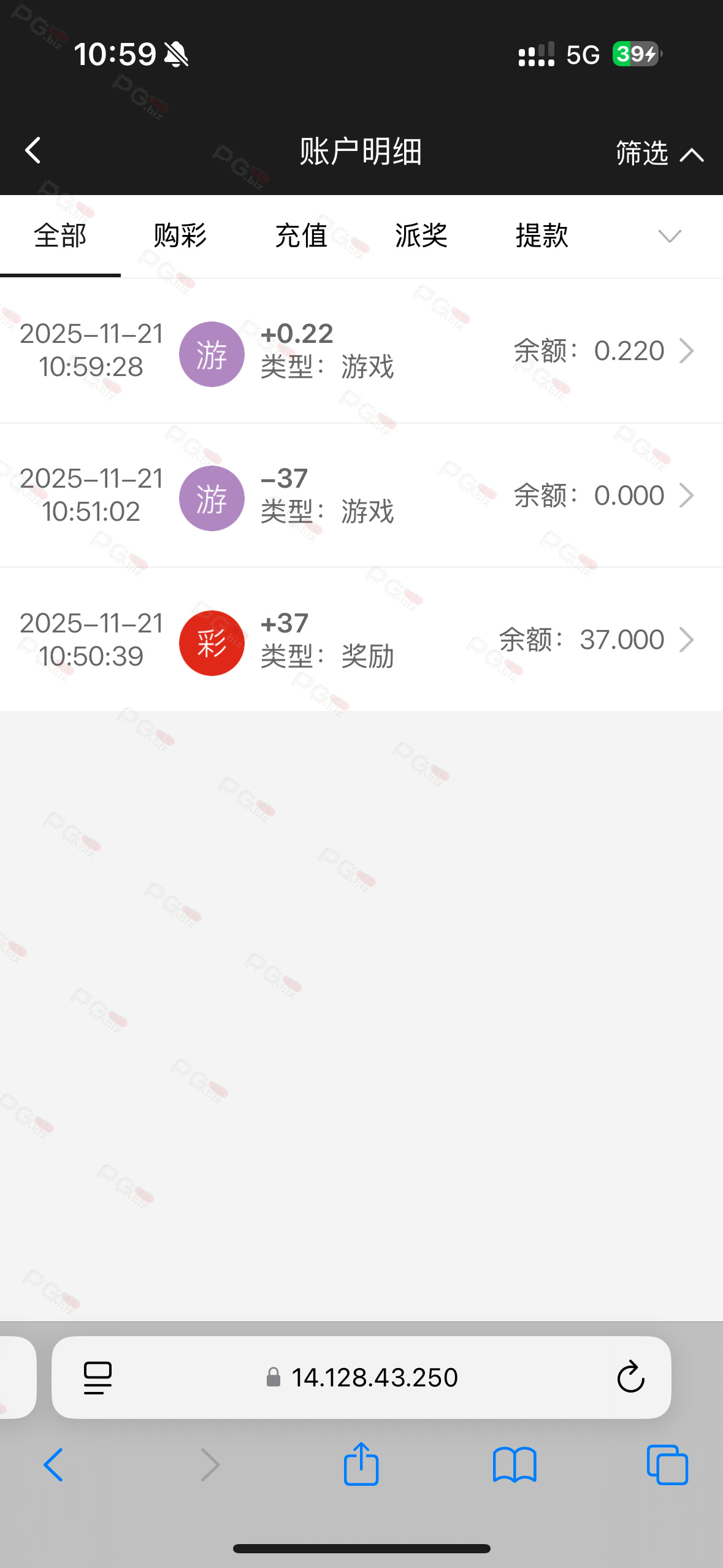Open the page settings menu icon
Viewport: 723px width, 1568px height.
pos(98,1378)
